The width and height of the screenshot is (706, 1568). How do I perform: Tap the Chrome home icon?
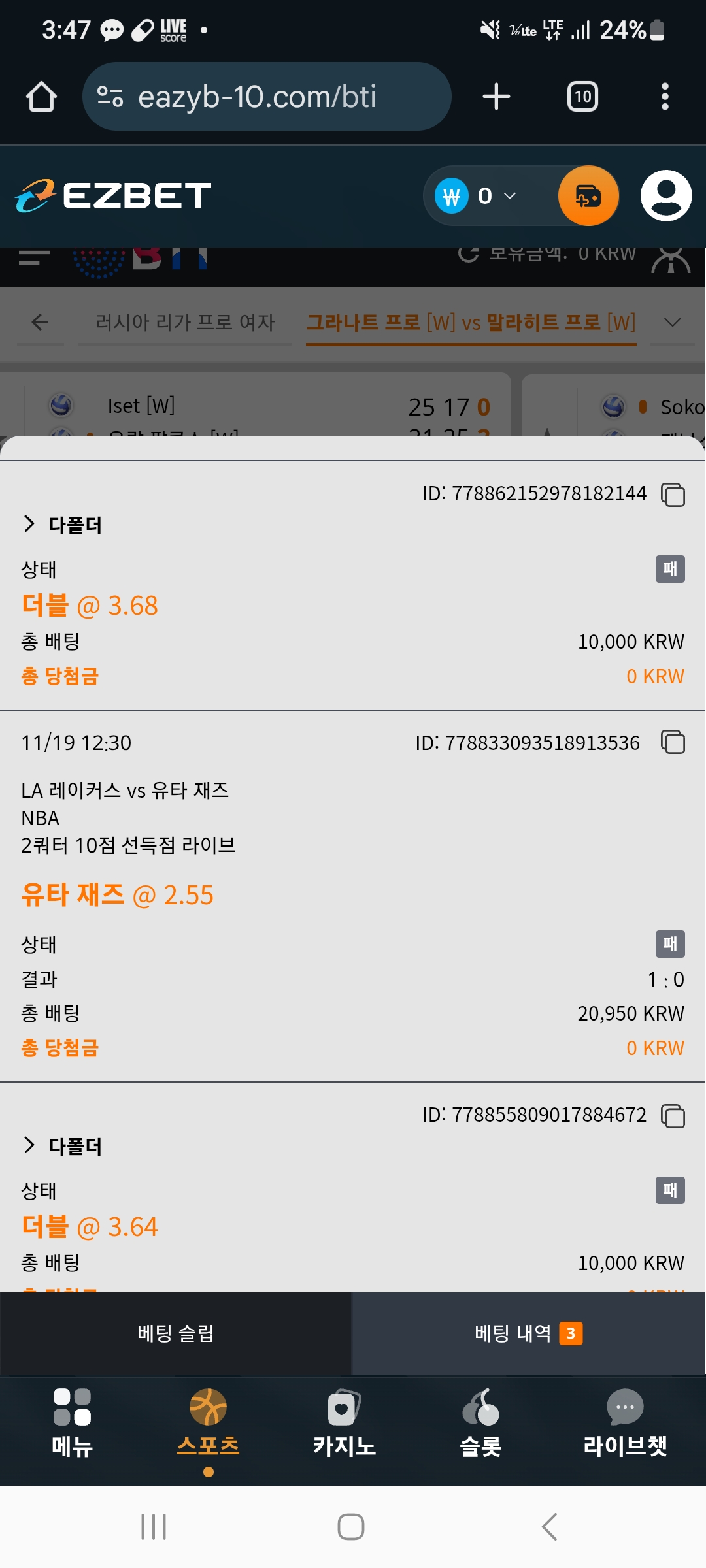click(x=41, y=96)
